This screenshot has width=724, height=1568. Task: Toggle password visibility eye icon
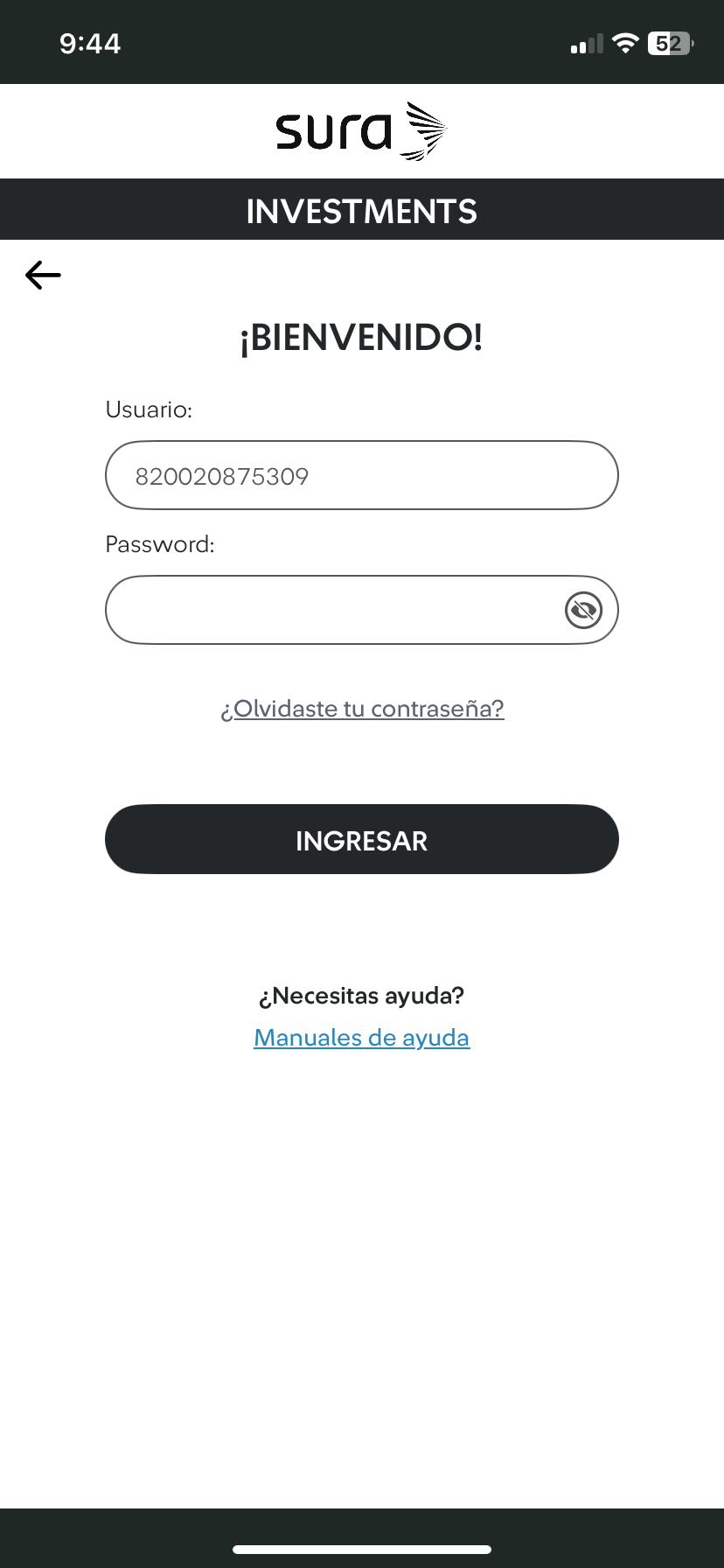583,610
